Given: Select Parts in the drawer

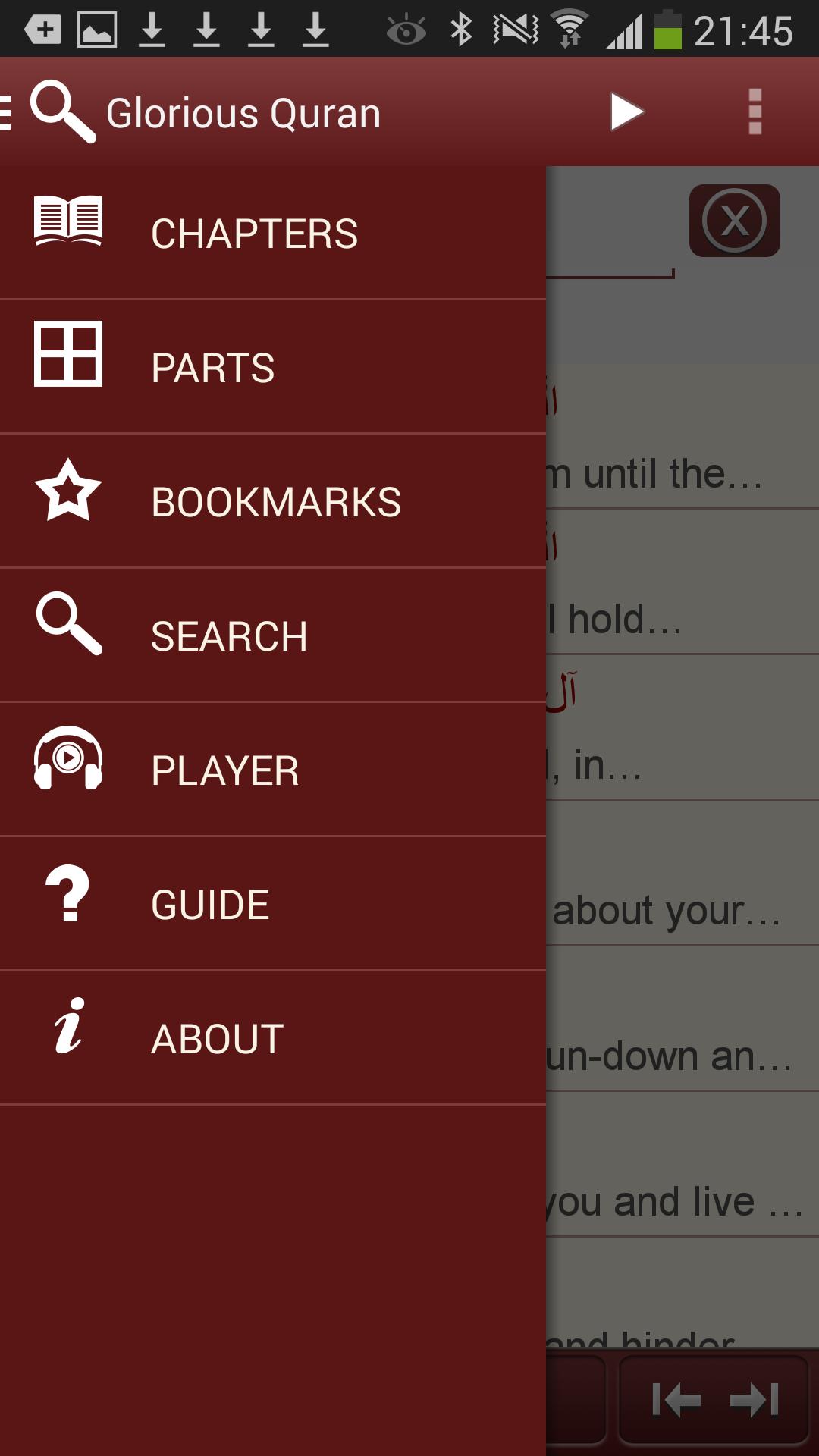Looking at the screenshot, I should point(273,367).
